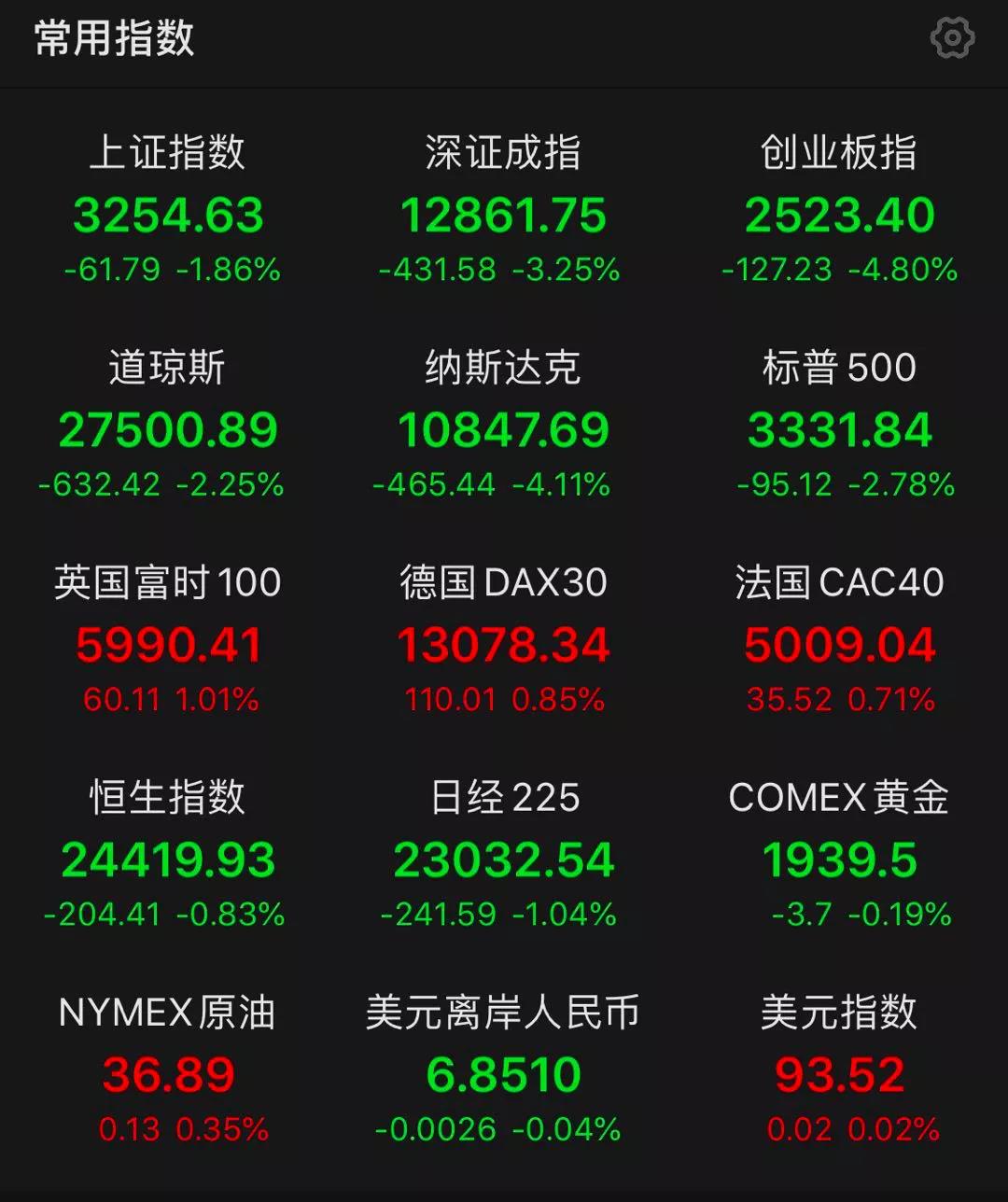This screenshot has width=1008, height=1202.
Task: Open the 上证指数 index tile
Action: pos(168,214)
